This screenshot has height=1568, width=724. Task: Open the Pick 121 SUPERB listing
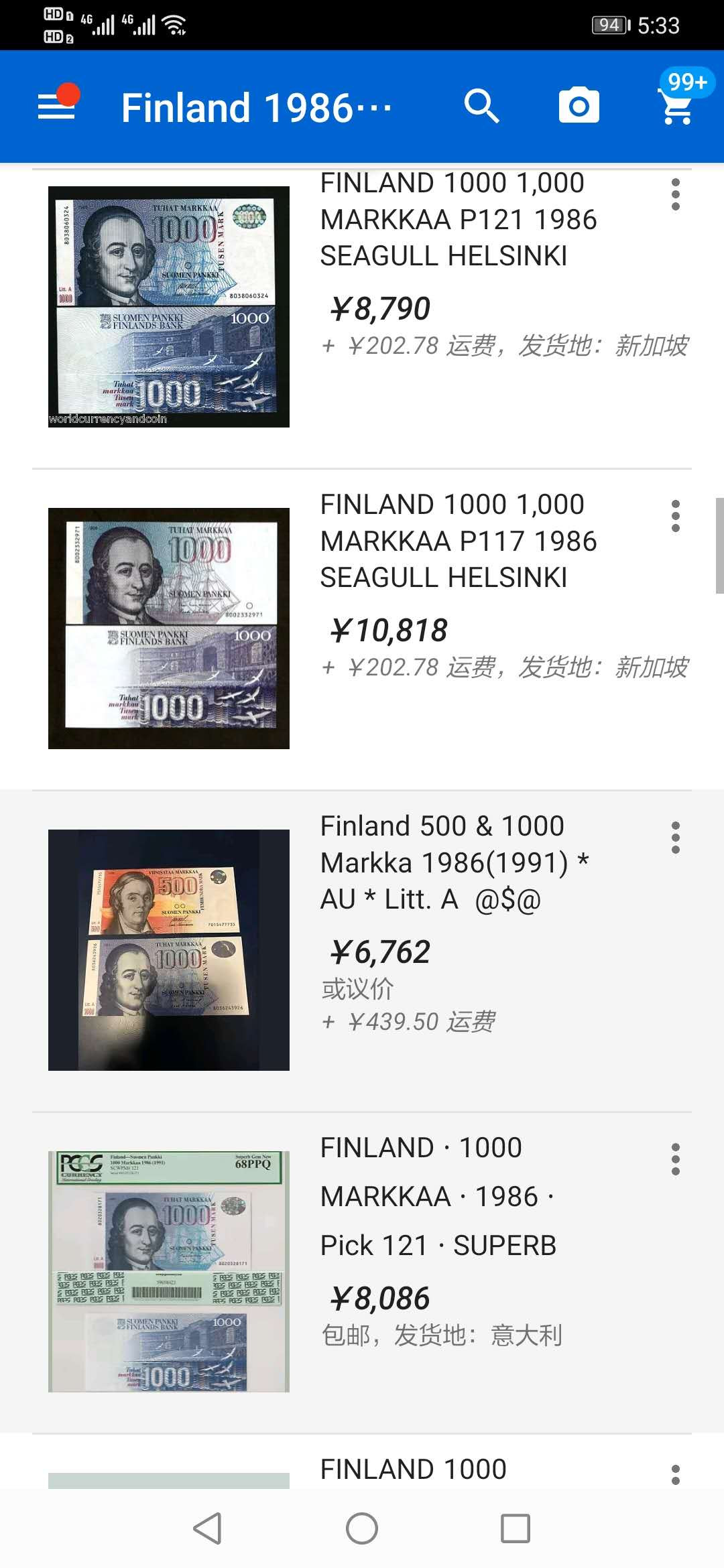coord(438,1197)
